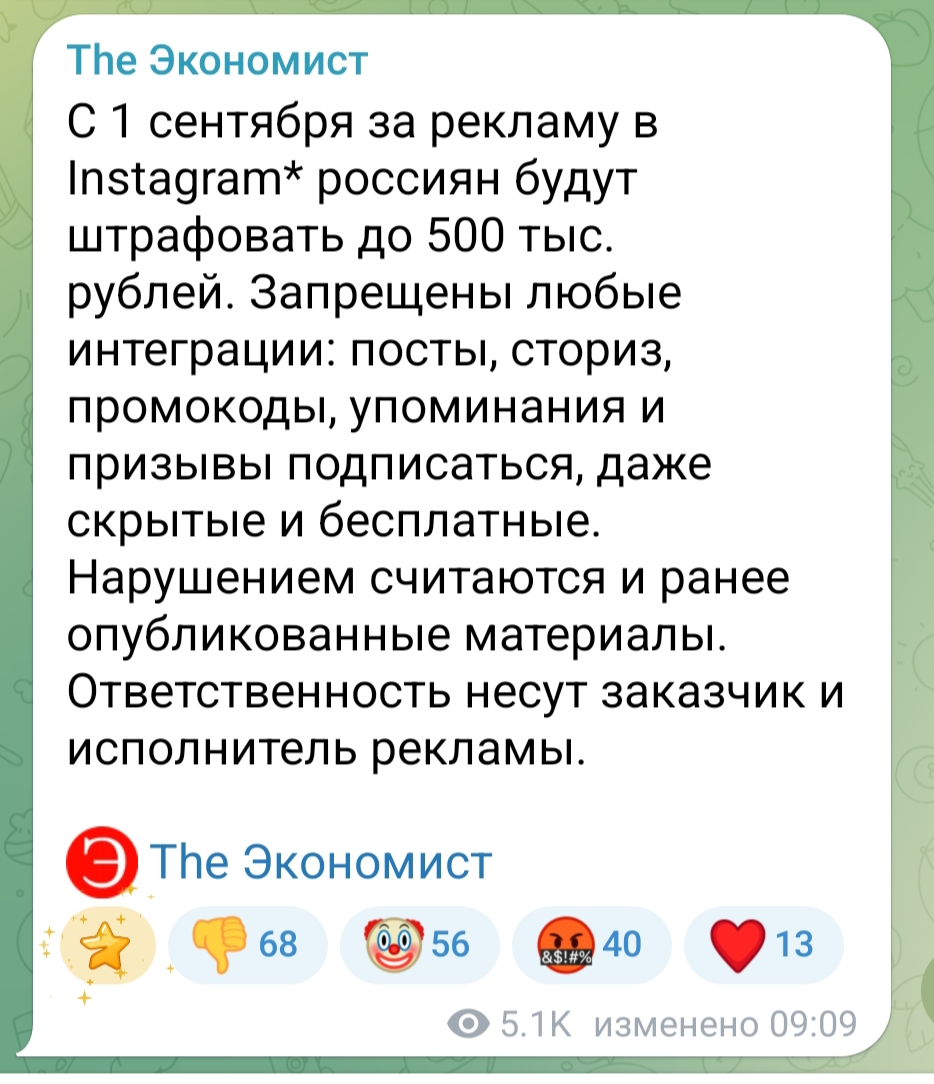This screenshot has height=1084, width=934.
Task: Open the sender name heading the message
Action: [x=217, y=62]
